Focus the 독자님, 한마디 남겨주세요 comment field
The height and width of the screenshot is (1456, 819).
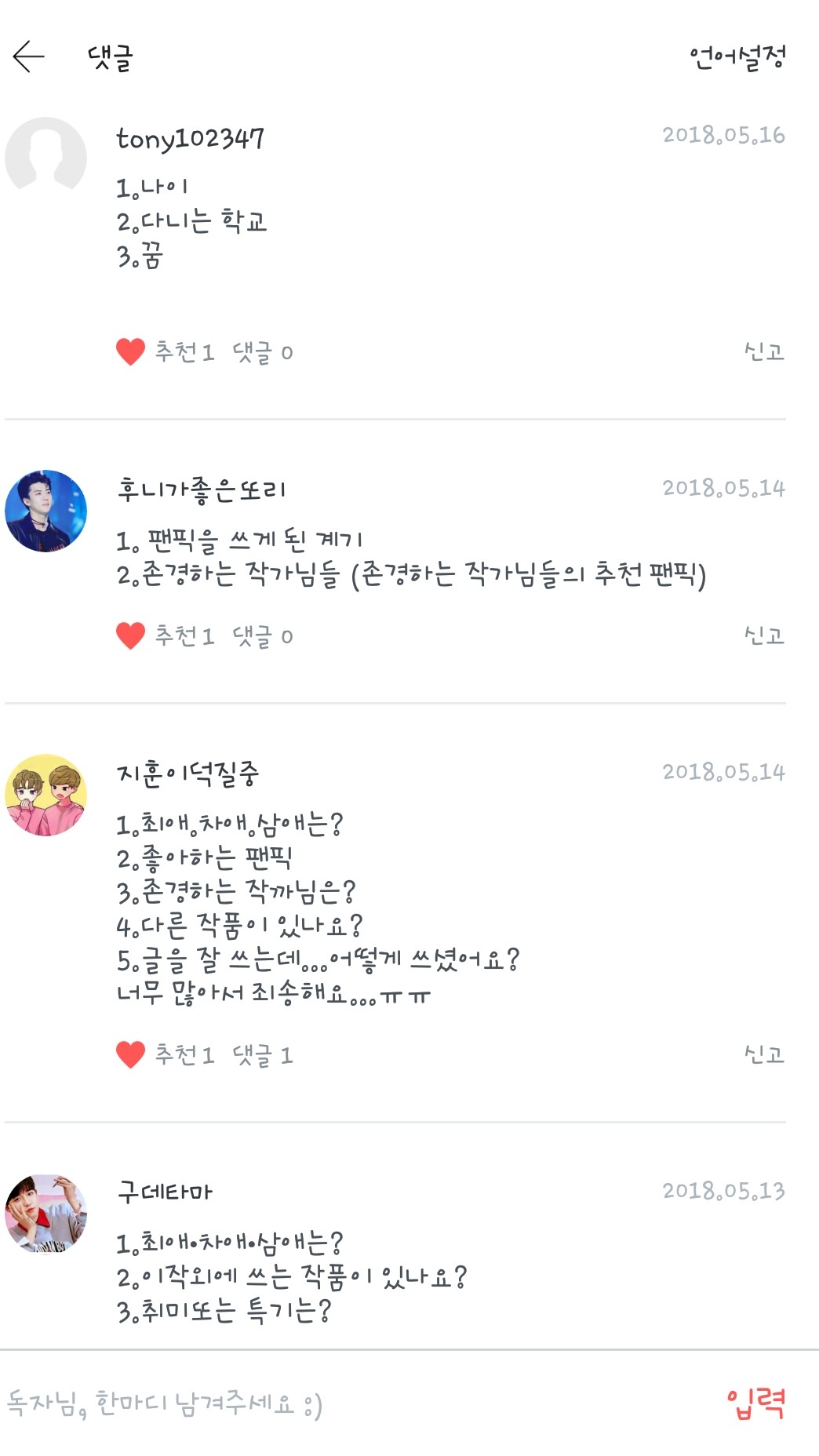(314, 1403)
